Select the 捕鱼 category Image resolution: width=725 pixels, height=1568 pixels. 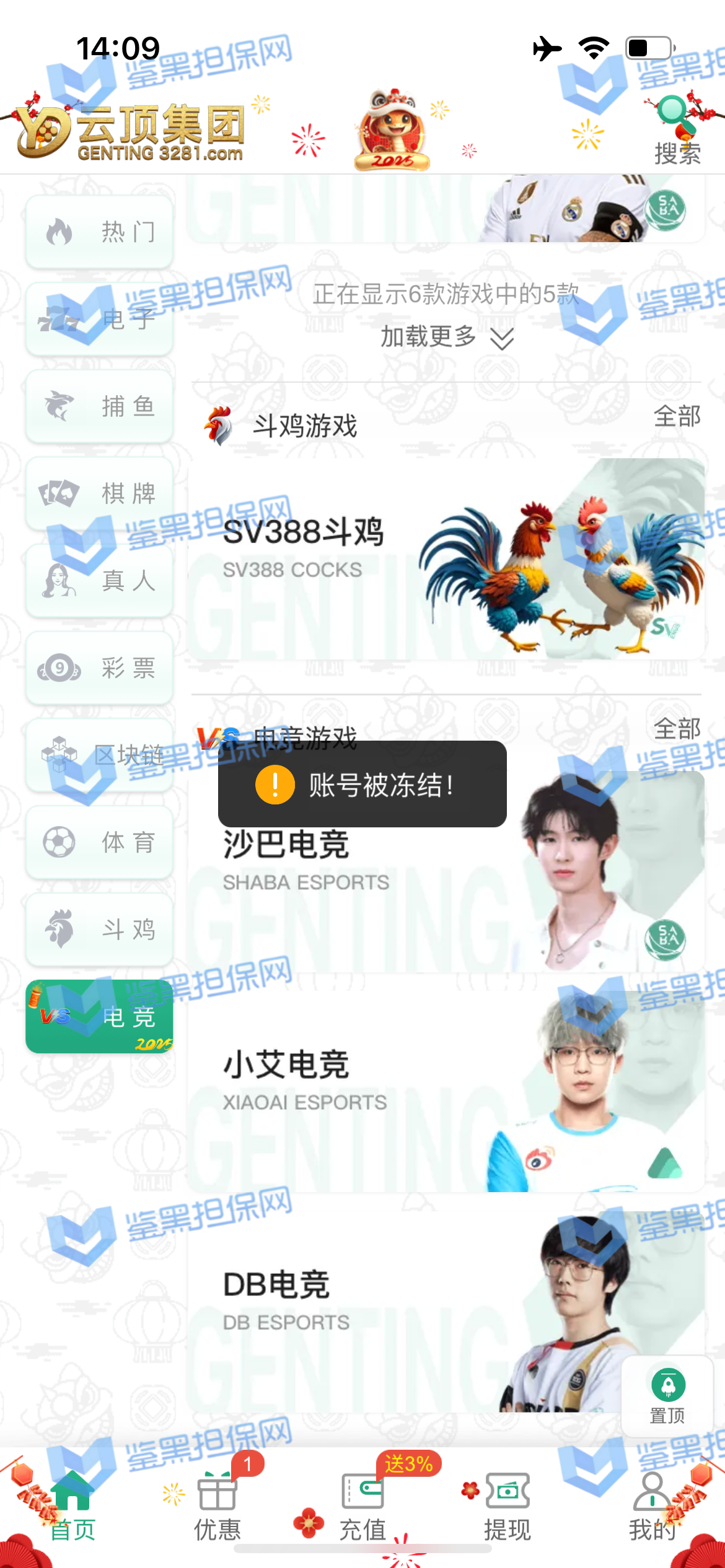(99, 407)
